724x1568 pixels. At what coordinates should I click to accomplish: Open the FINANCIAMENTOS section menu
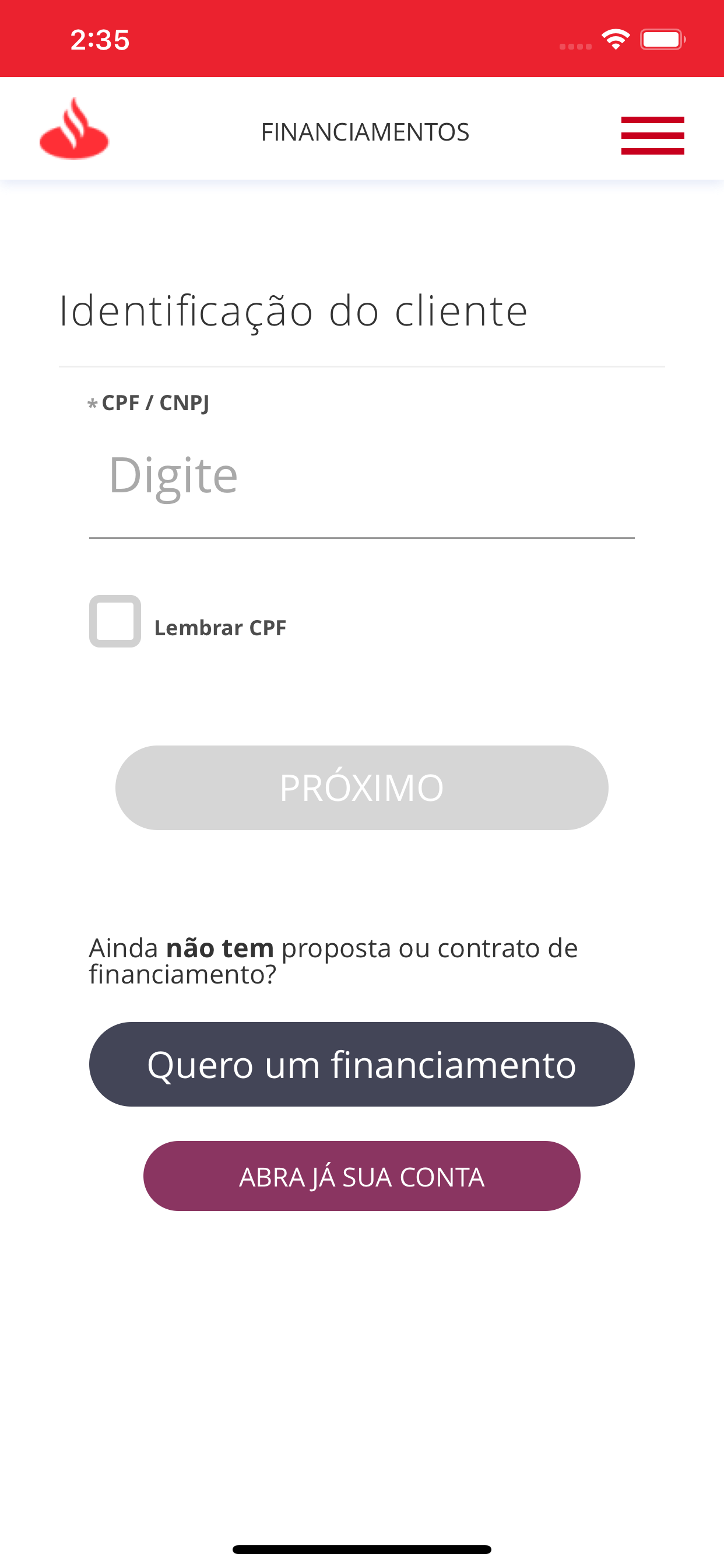pos(653,134)
